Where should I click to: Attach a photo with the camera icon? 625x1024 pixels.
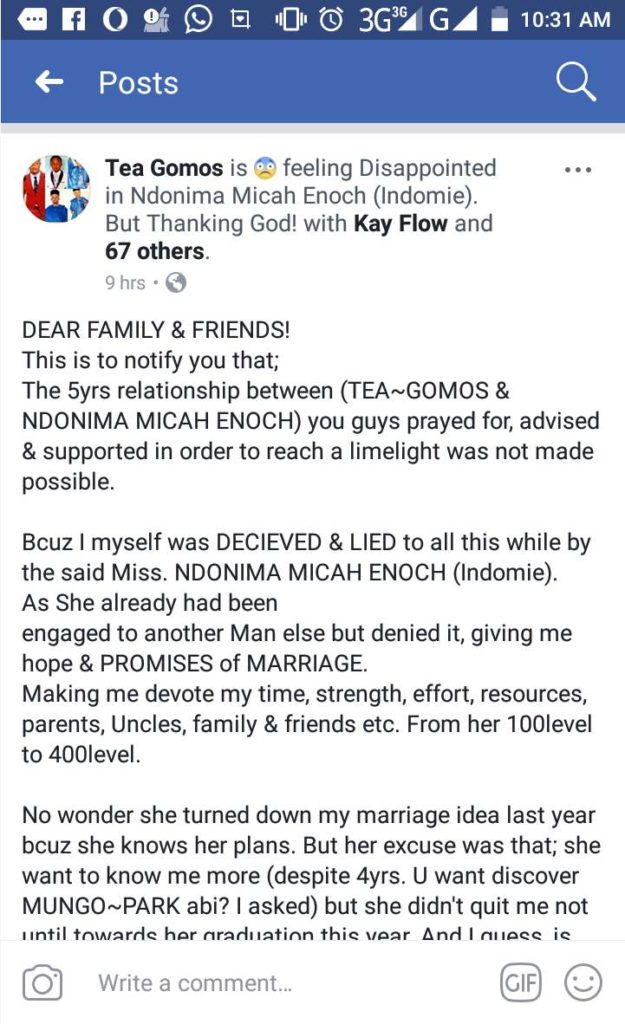(42, 984)
